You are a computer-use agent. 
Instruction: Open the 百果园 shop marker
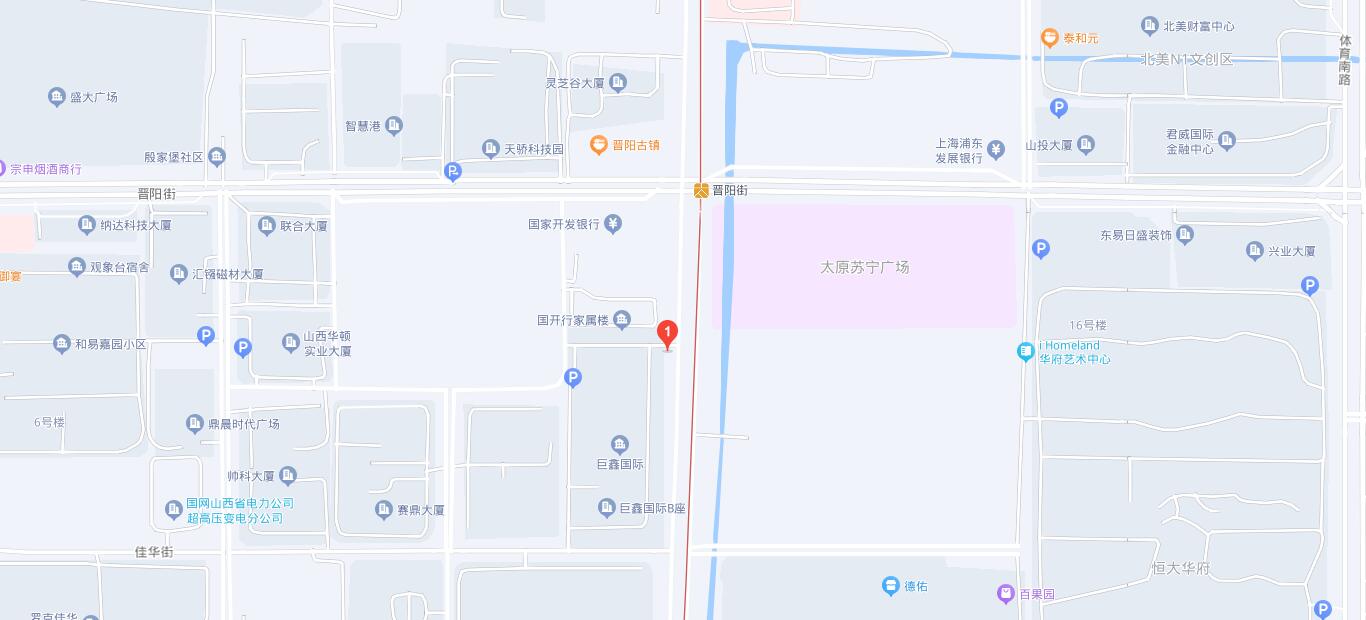click(x=1006, y=594)
